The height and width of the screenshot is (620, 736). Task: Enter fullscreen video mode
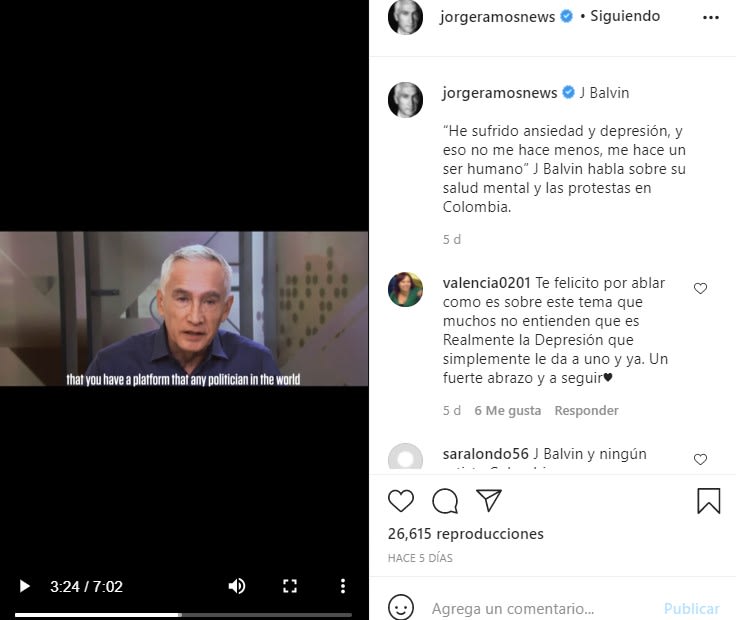(290, 586)
